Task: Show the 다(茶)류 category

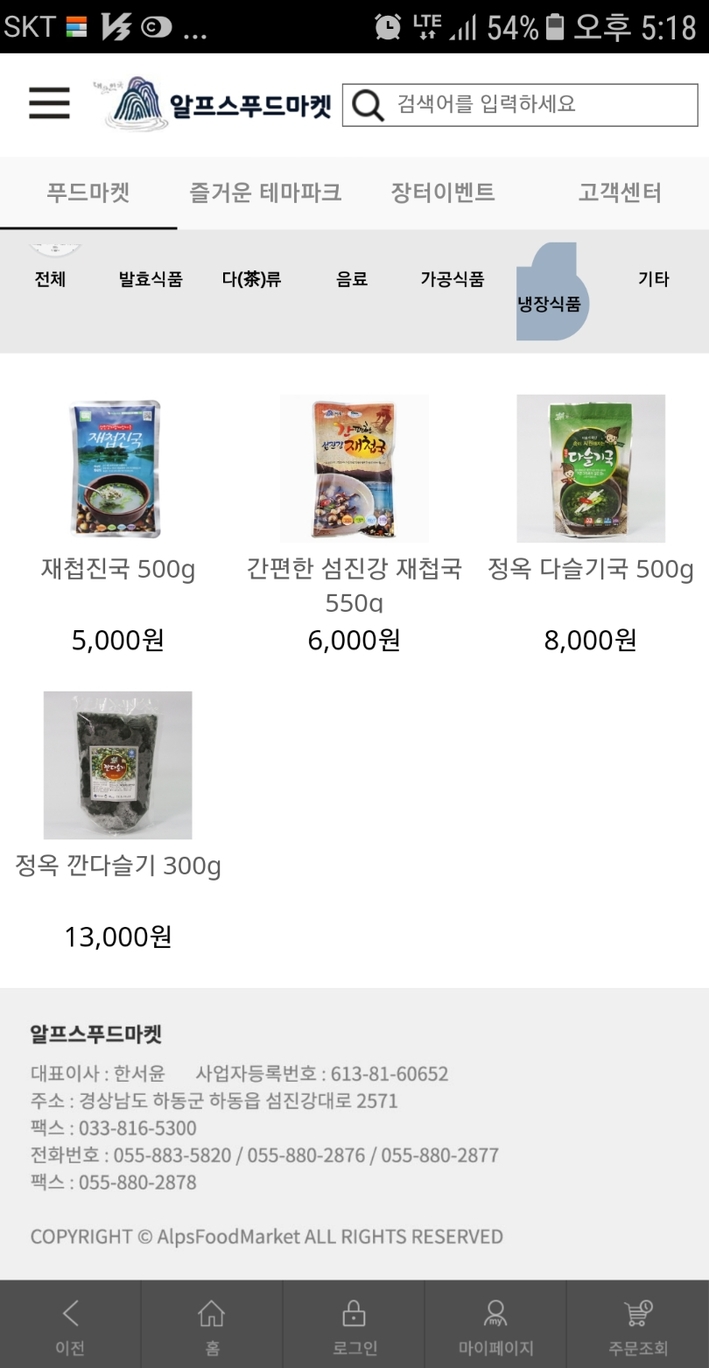Action: click(x=251, y=279)
